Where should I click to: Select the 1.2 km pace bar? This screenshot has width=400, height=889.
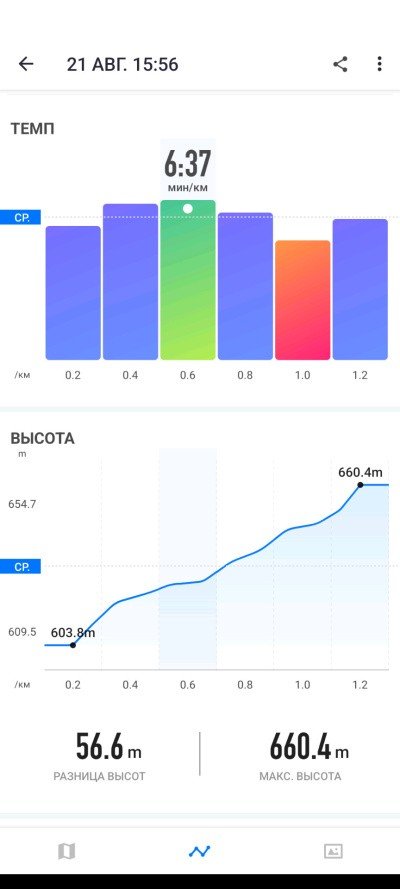tap(360, 289)
